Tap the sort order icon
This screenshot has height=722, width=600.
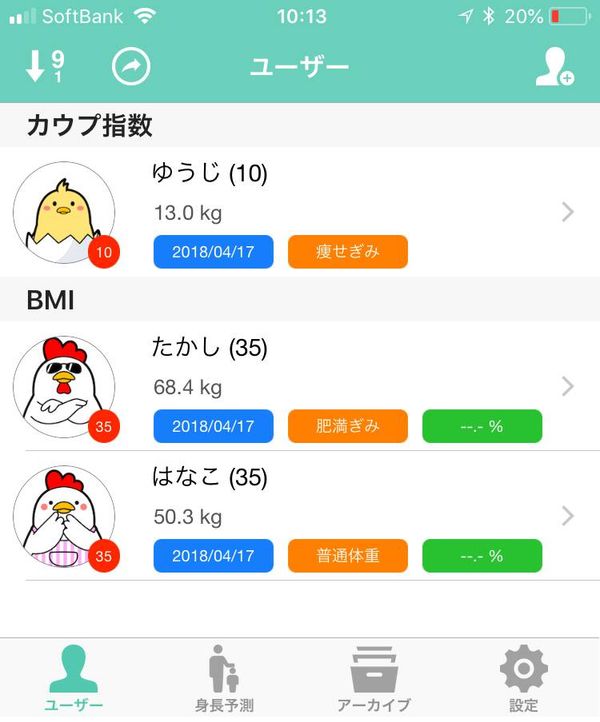pyautogui.click(x=45, y=66)
